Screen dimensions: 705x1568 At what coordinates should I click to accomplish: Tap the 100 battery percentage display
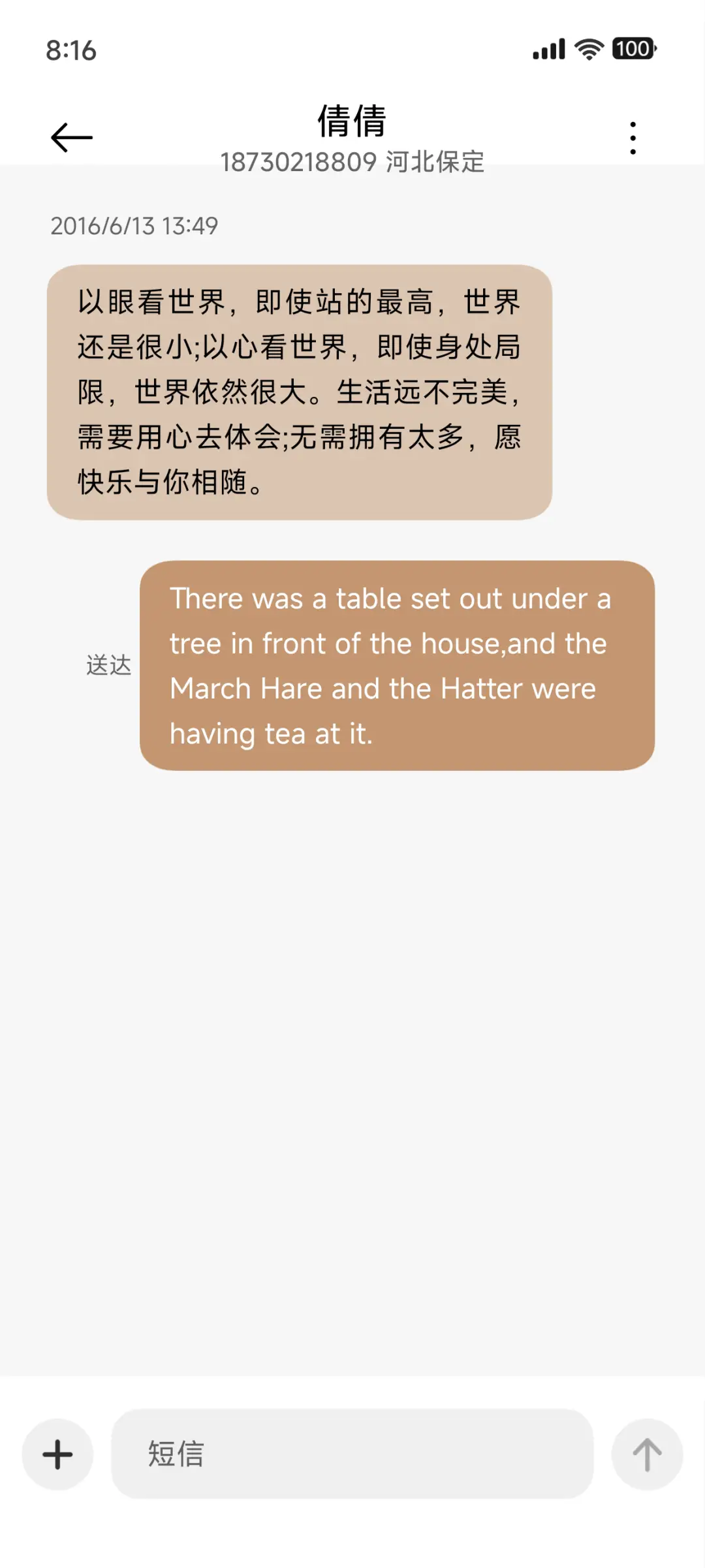(x=631, y=50)
